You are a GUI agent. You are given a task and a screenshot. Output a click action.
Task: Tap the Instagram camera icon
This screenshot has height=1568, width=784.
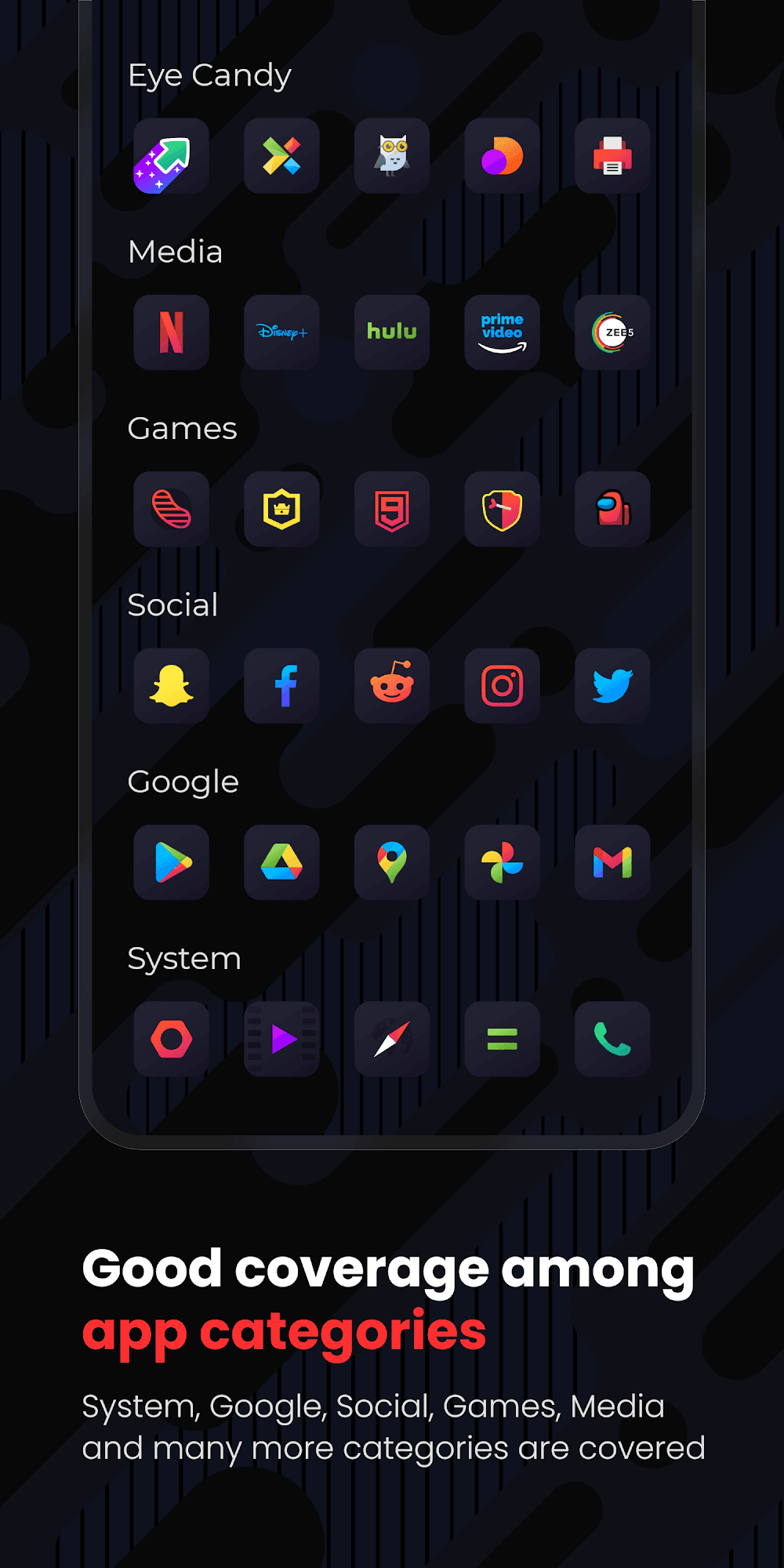click(502, 686)
